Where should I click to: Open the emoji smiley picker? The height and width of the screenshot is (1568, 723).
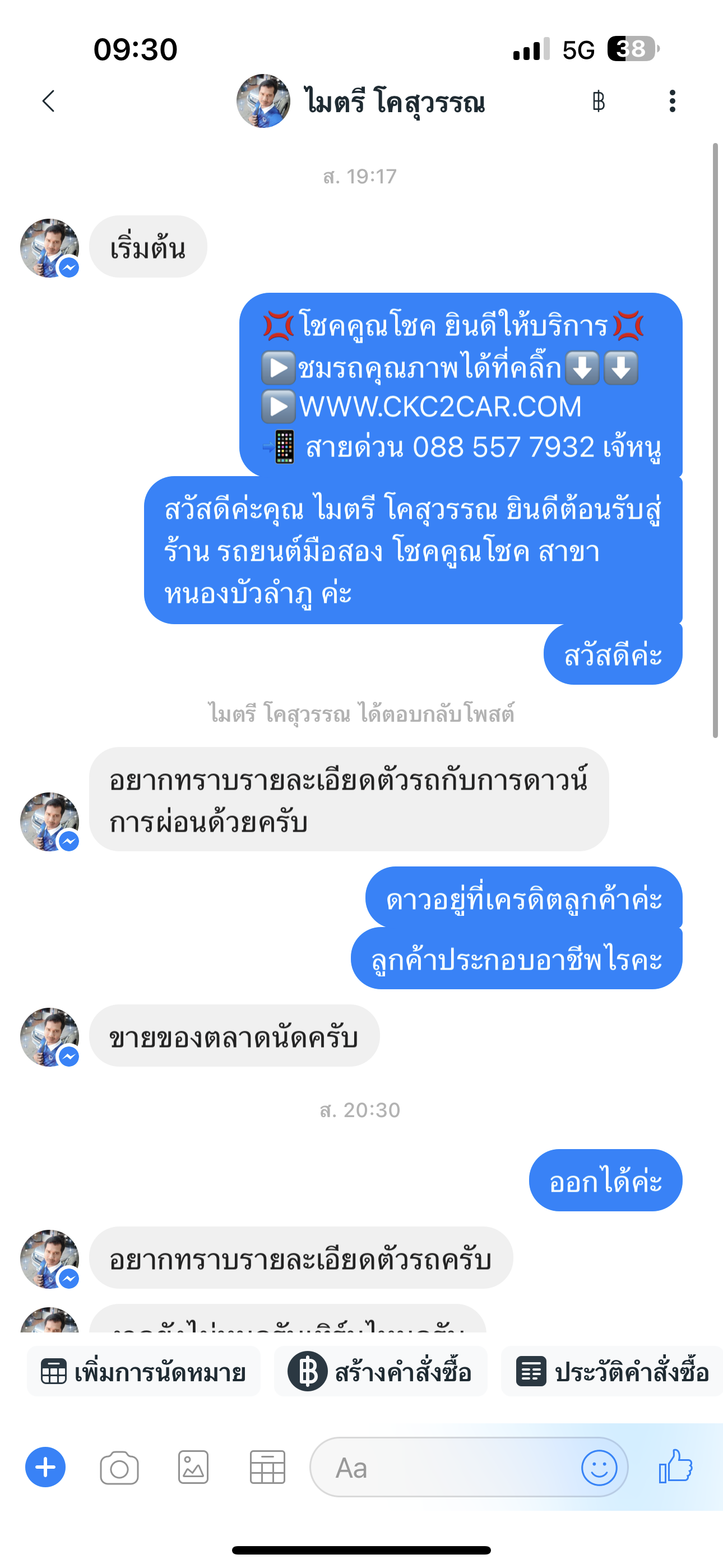[600, 1468]
